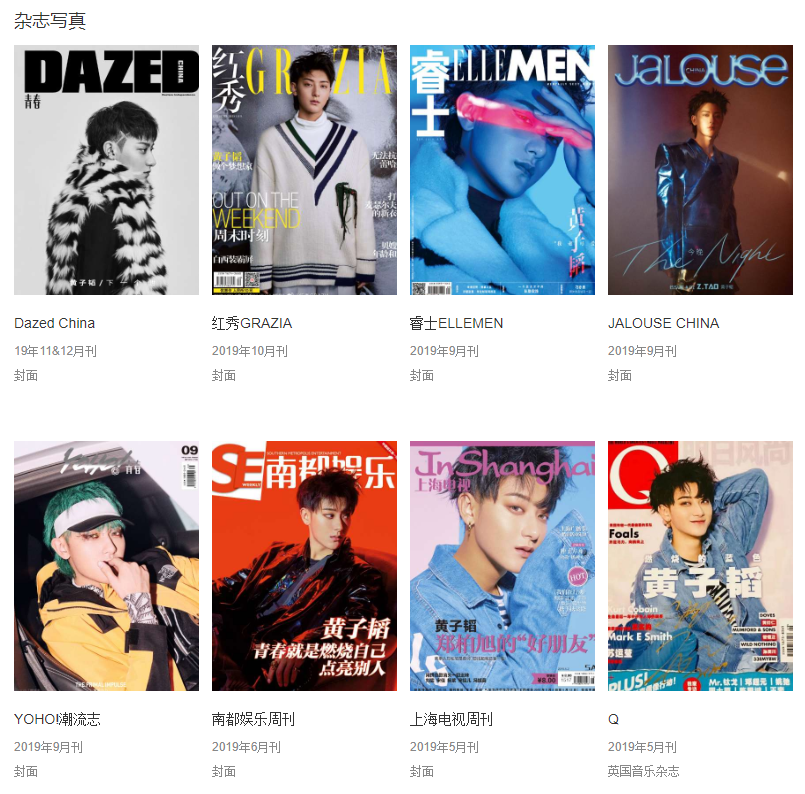Select the JALOUSE CHINA cover tile
Screen dimensions: 805x794
[x=700, y=170]
